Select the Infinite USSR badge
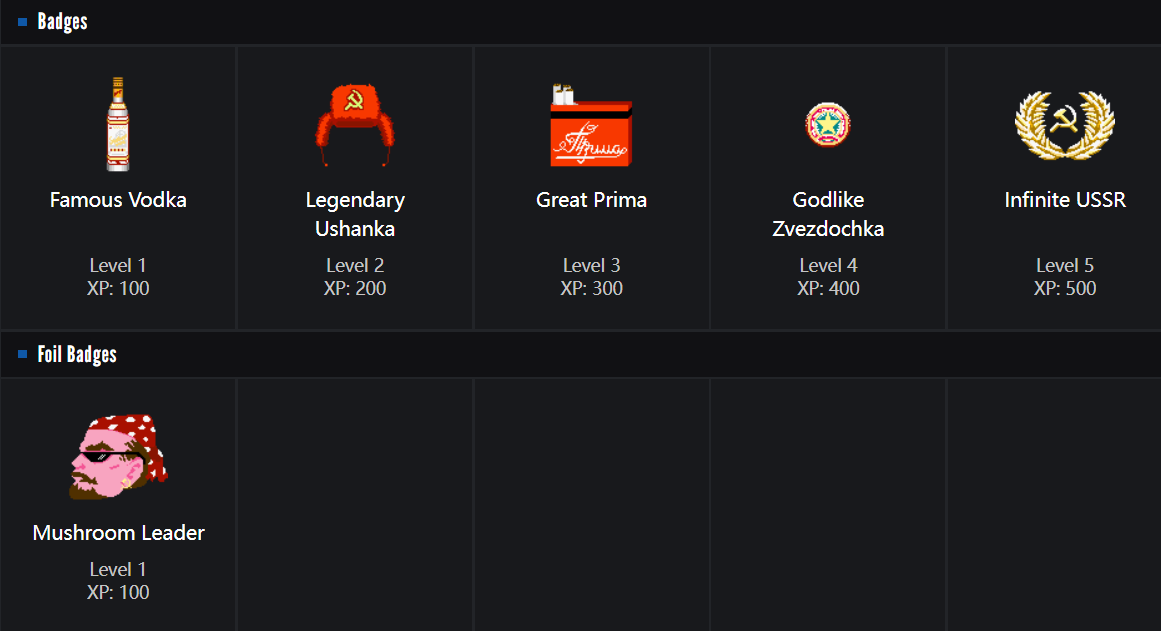Screen dimensions: 1161x631 pos(1065,126)
